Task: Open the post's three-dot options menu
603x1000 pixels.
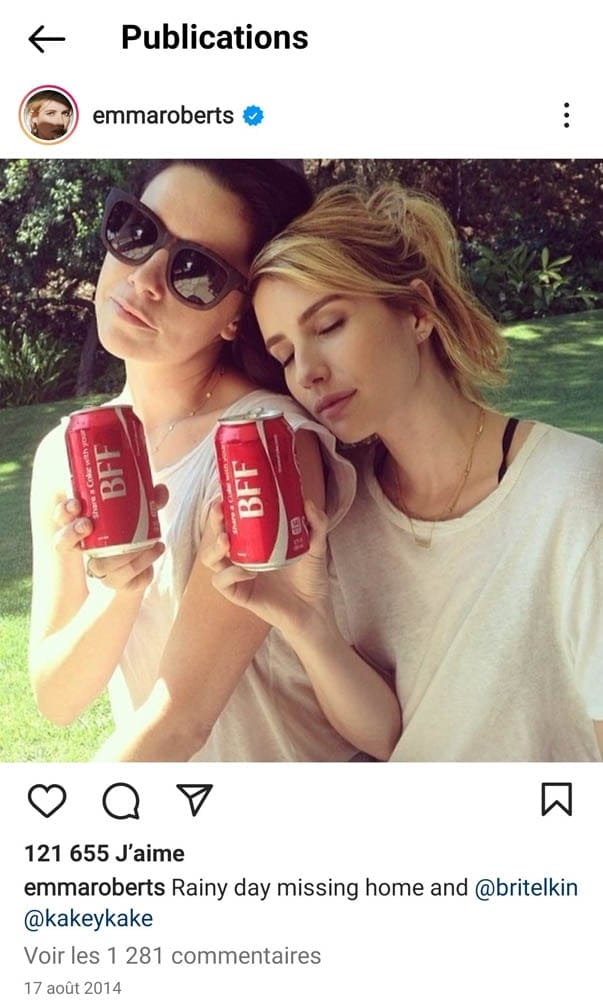Action: click(x=566, y=115)
